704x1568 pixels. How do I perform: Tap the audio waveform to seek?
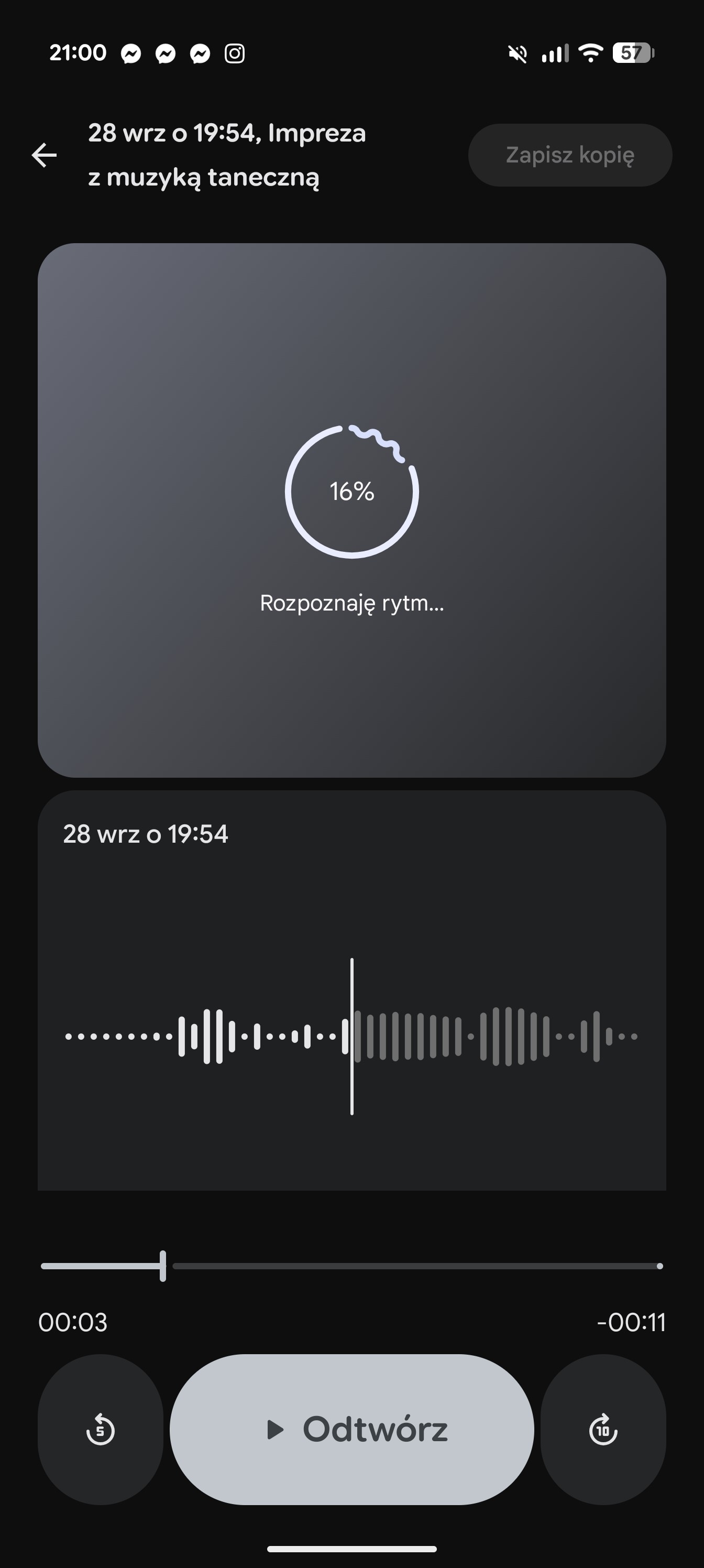(351, 1036)
